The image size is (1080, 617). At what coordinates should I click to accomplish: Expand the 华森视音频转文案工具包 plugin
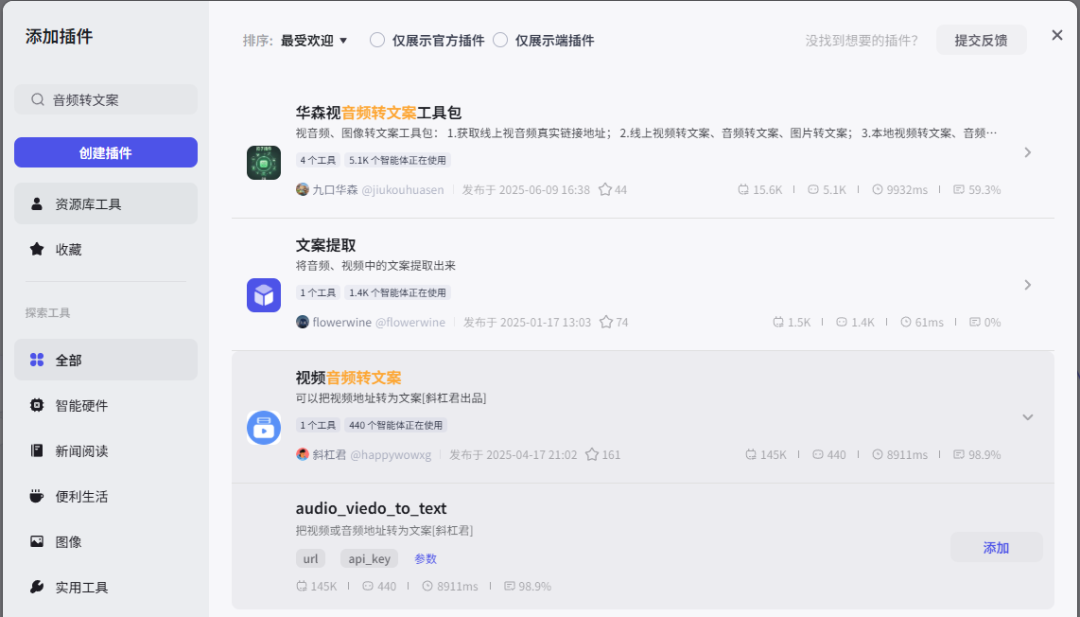click(x=1027, y=153)
